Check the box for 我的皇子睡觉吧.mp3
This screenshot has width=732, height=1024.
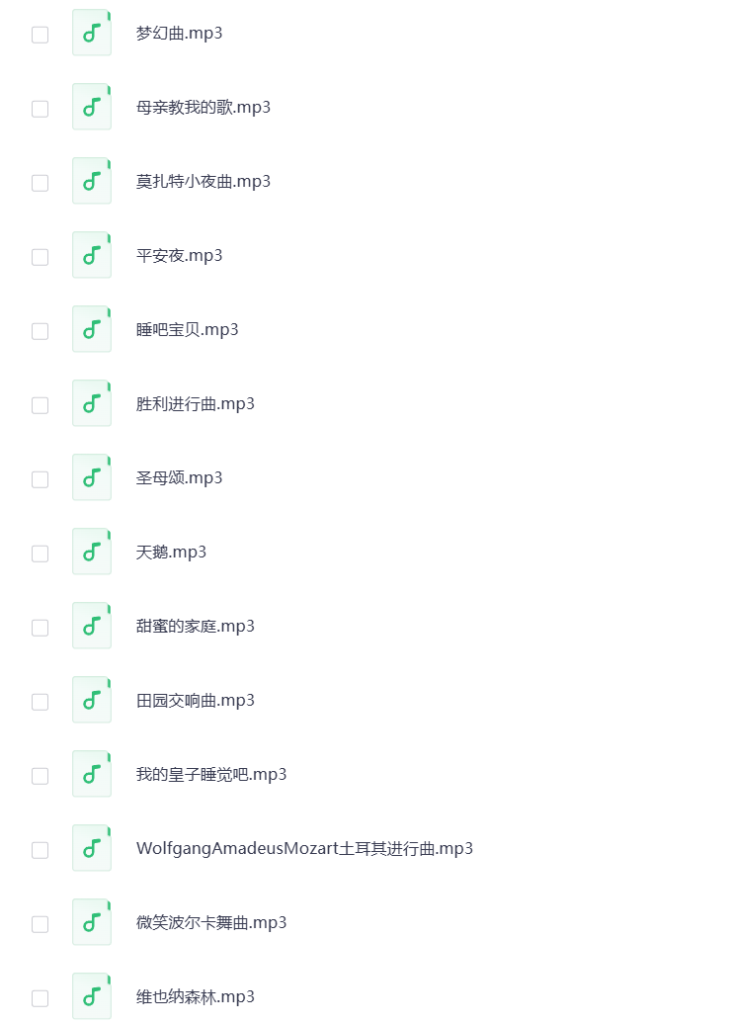point(39,774)
